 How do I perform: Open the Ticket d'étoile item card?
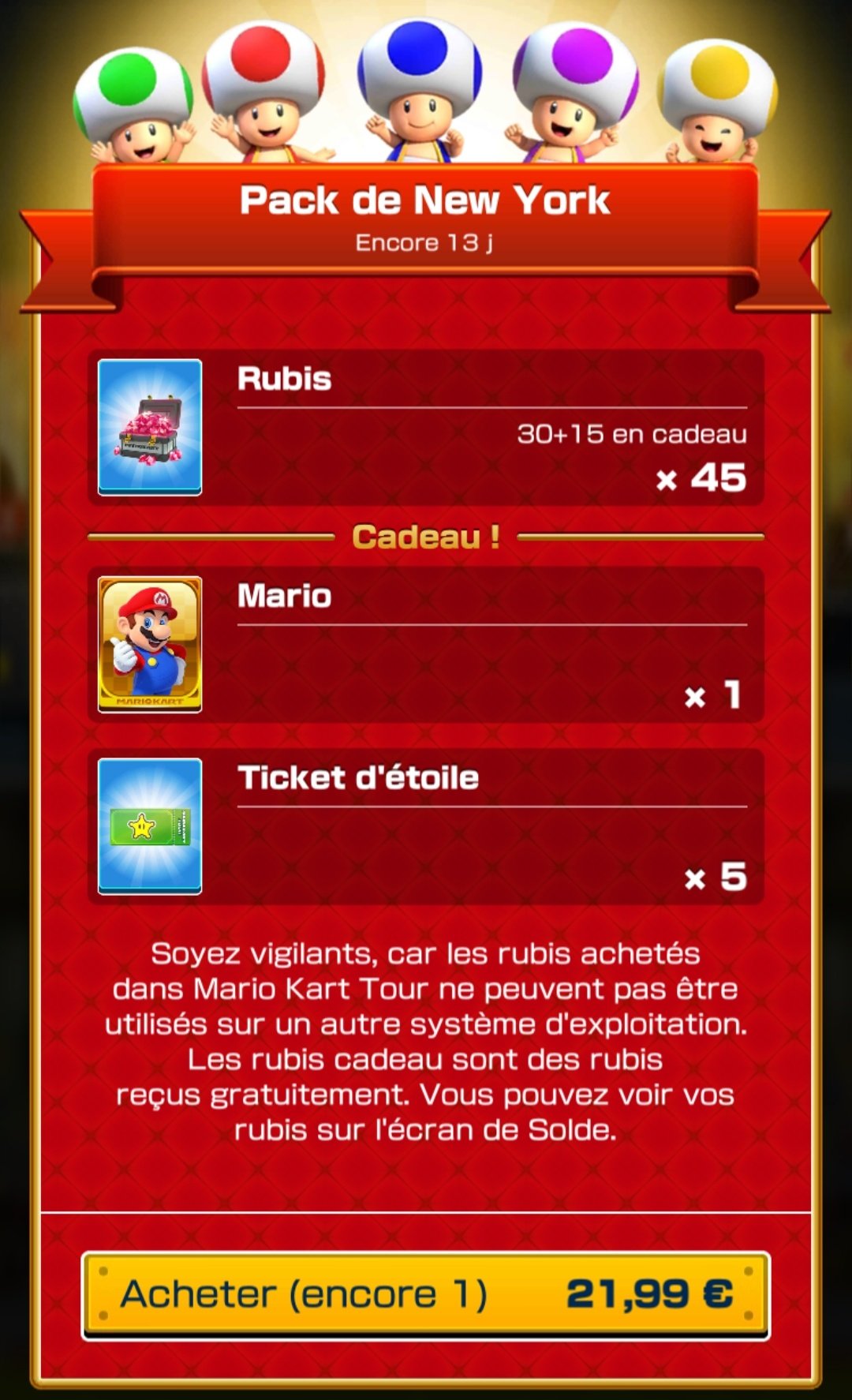point(150,826)
